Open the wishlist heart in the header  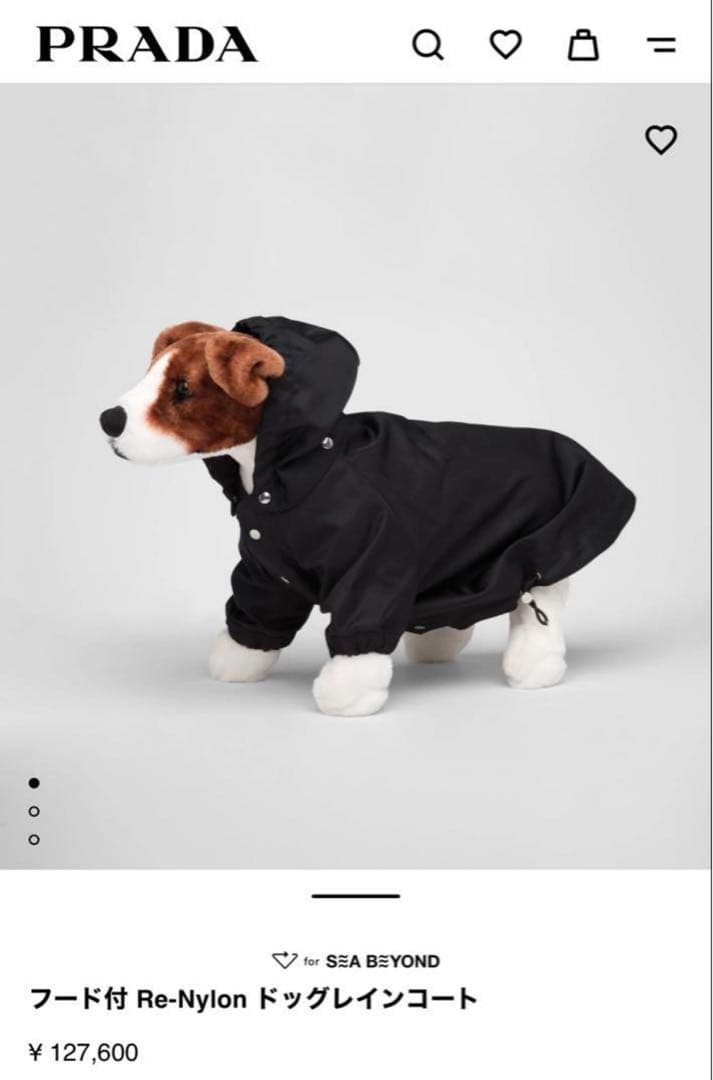(x=506, y=45)
